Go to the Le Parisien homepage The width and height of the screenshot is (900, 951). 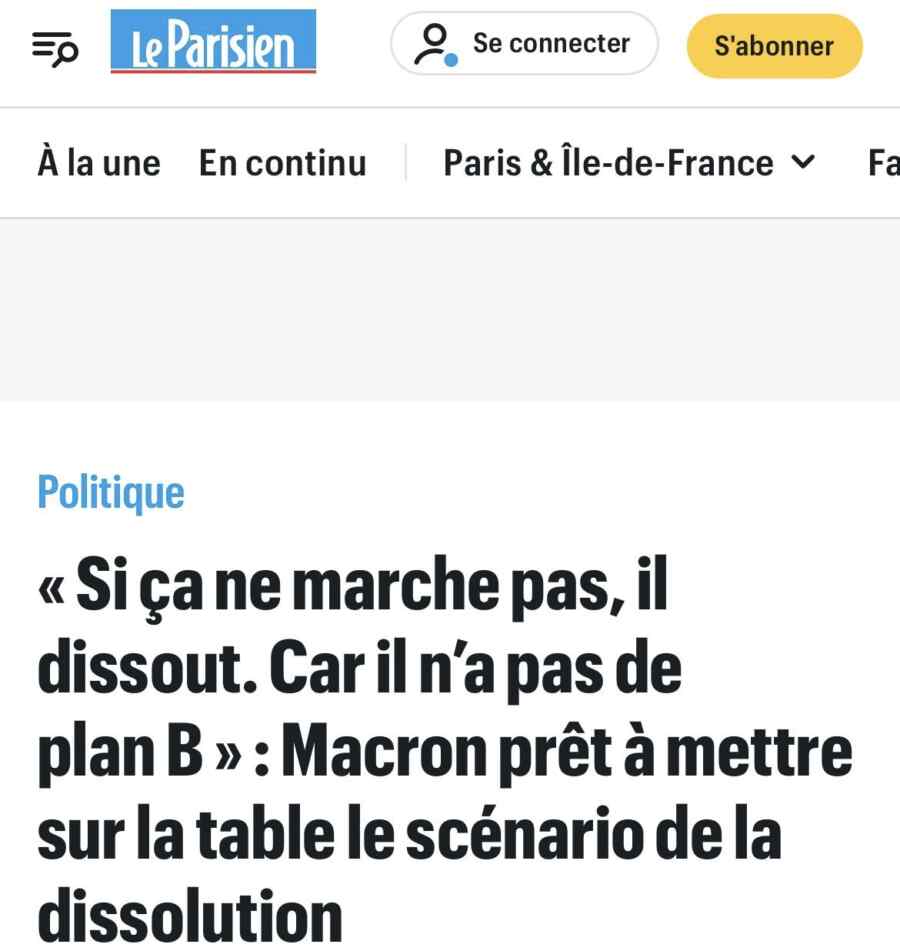pyautogui.click(x=213, y=44)
